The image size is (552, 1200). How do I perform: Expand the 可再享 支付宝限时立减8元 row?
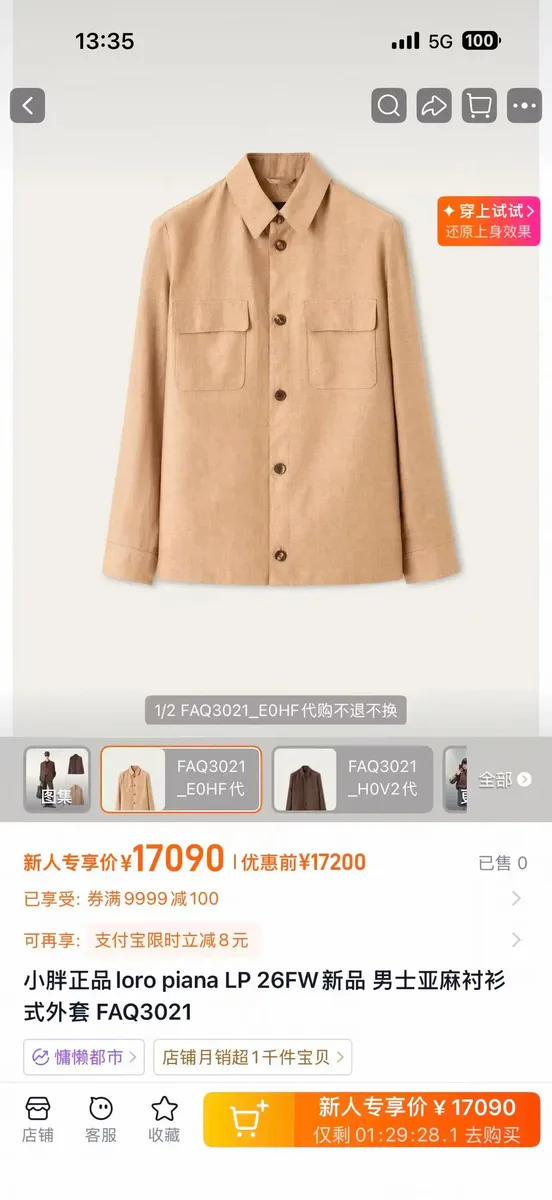point(274,940)
